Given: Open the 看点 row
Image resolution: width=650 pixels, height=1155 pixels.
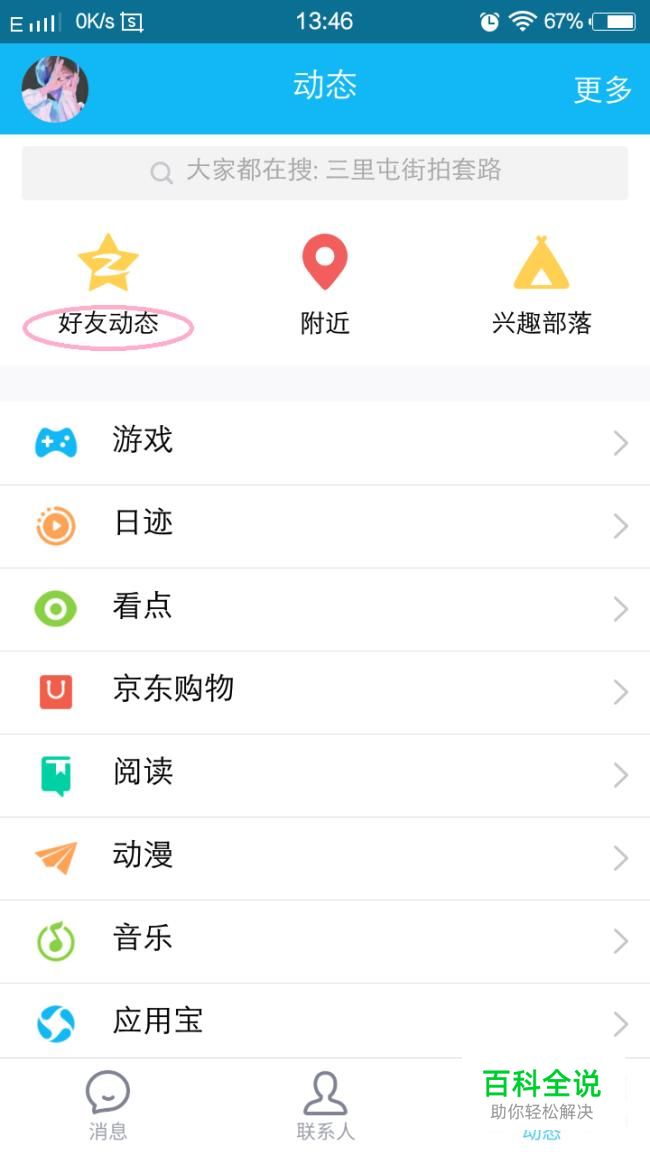Looking at the screenshot, I should [325, 608].
